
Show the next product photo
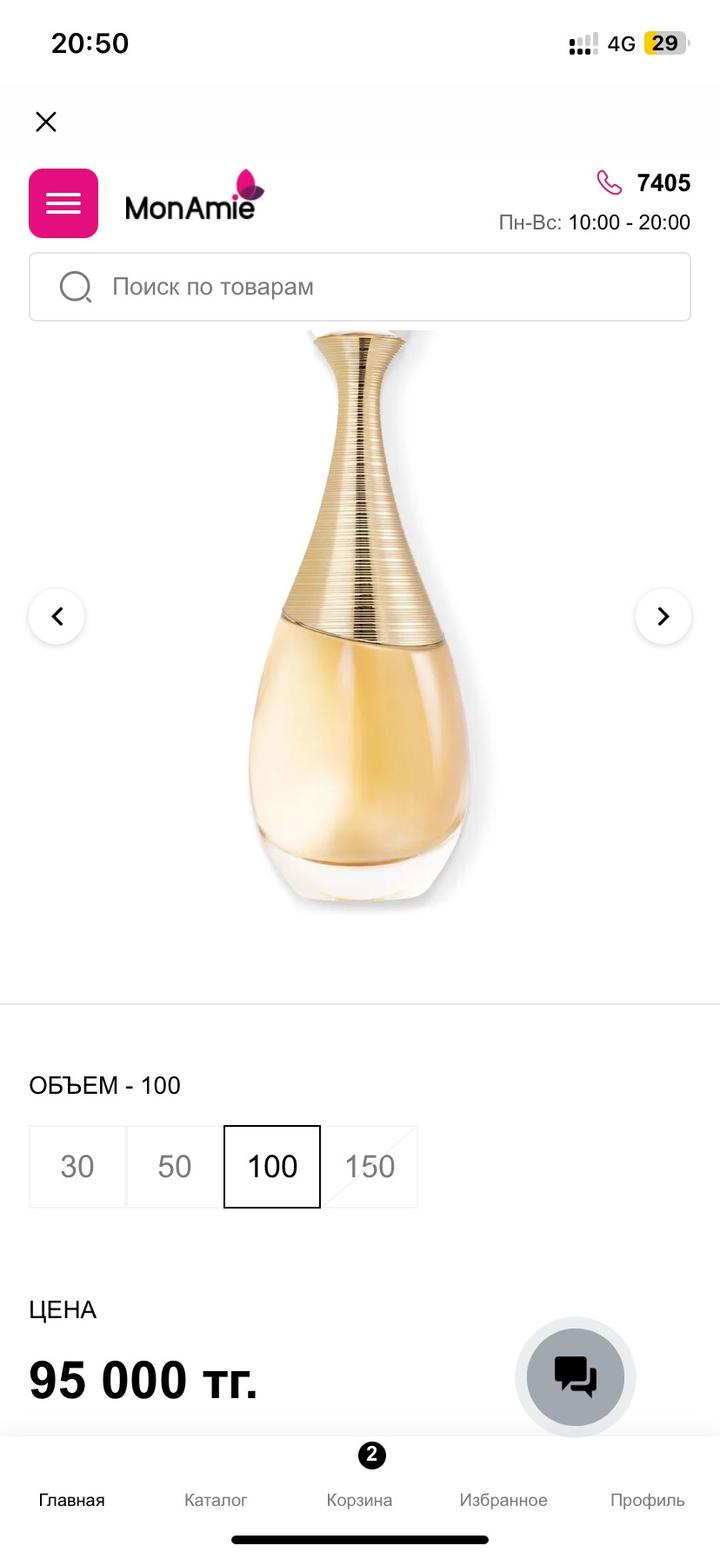(663, 616)
